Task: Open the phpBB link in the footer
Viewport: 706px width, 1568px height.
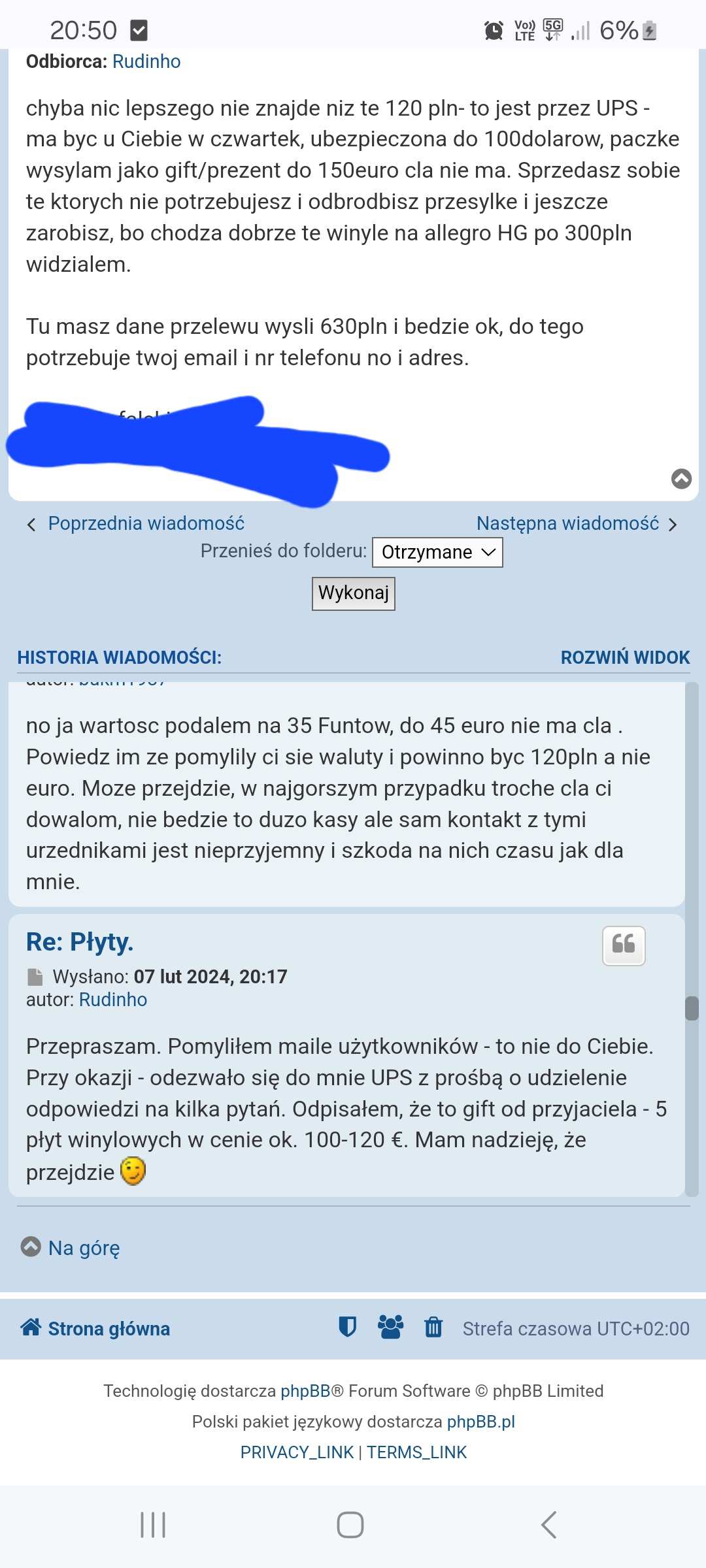Action: coord(305,1391)
